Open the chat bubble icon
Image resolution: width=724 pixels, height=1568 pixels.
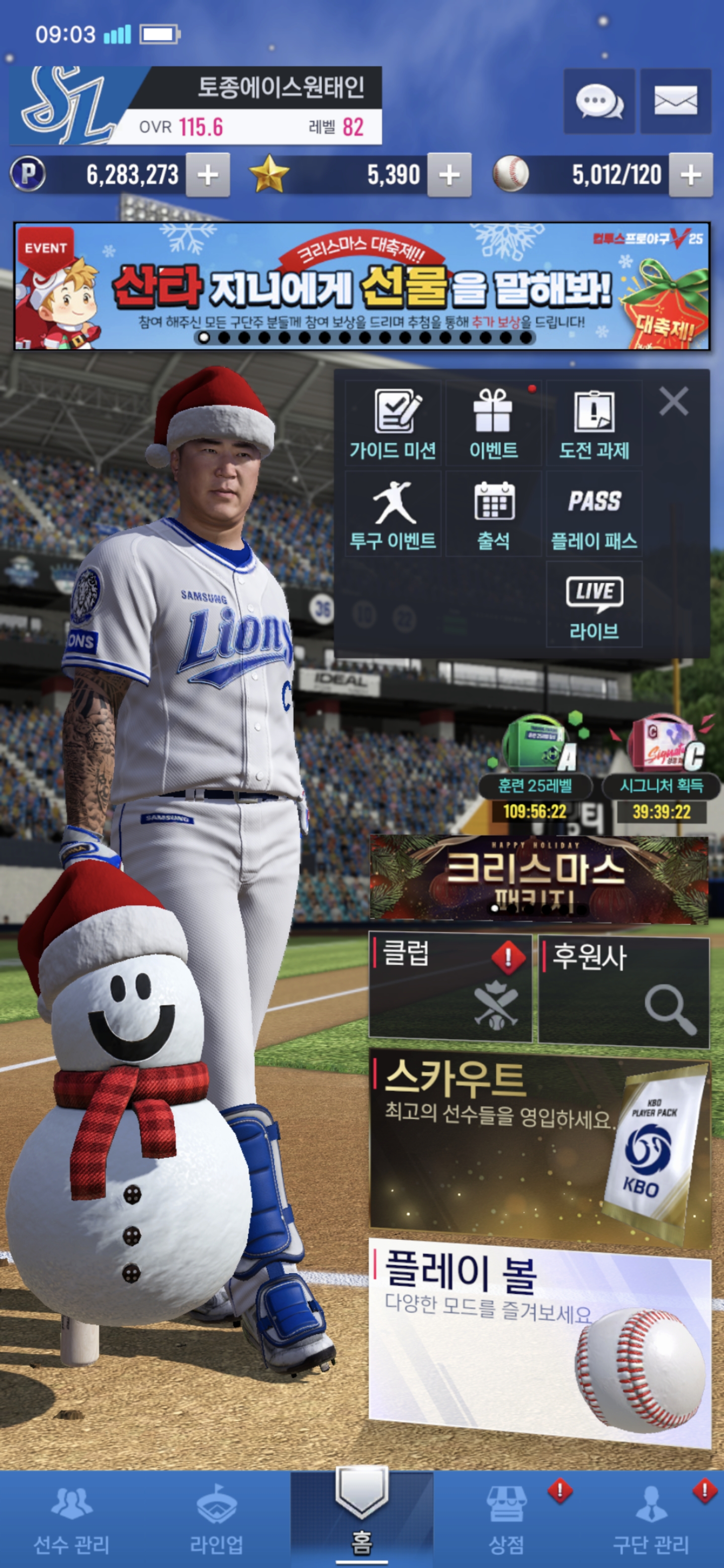(x=599, y=101)
